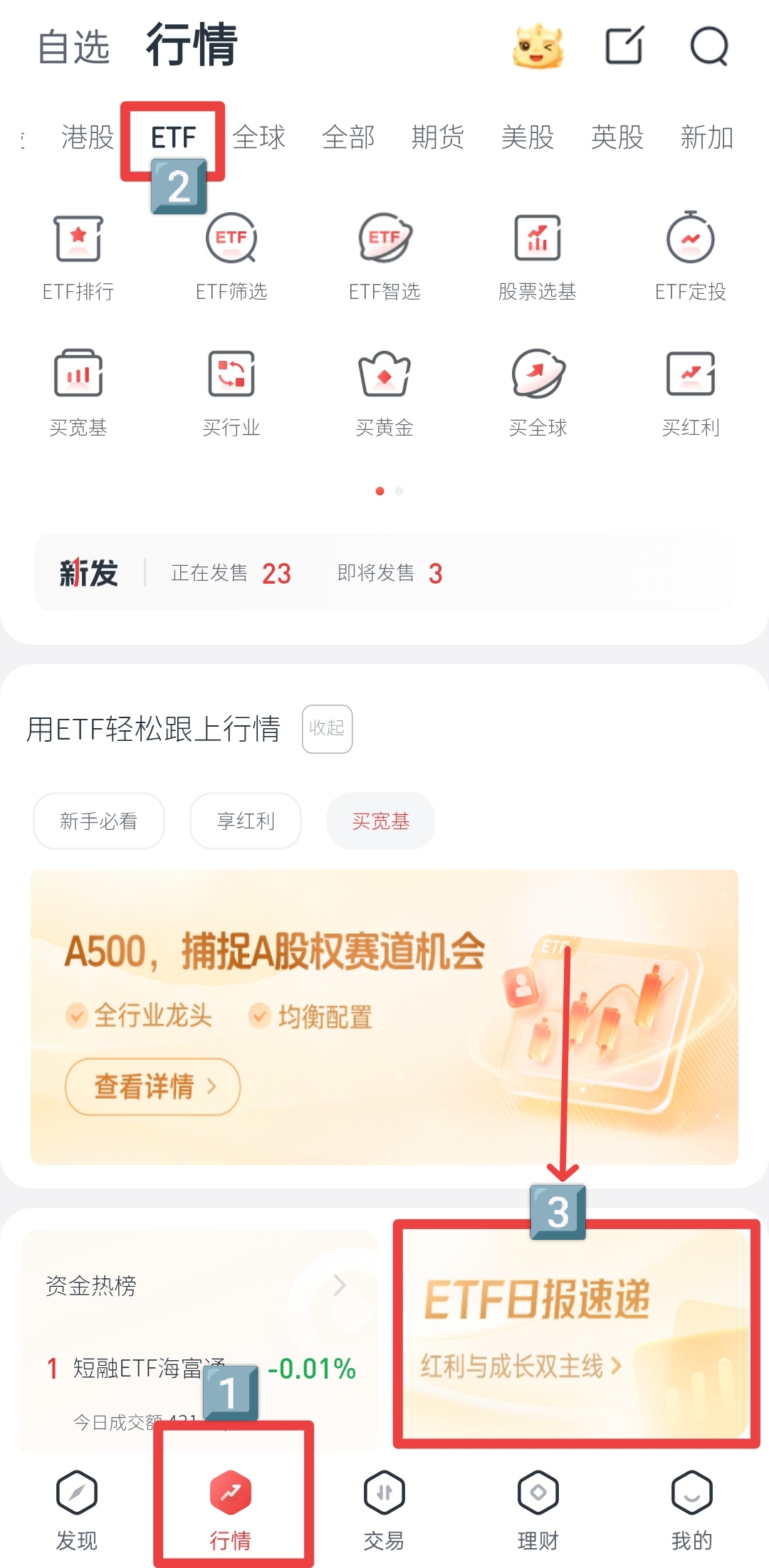Switch to the 港股 tab

click(x=88, y=137)
